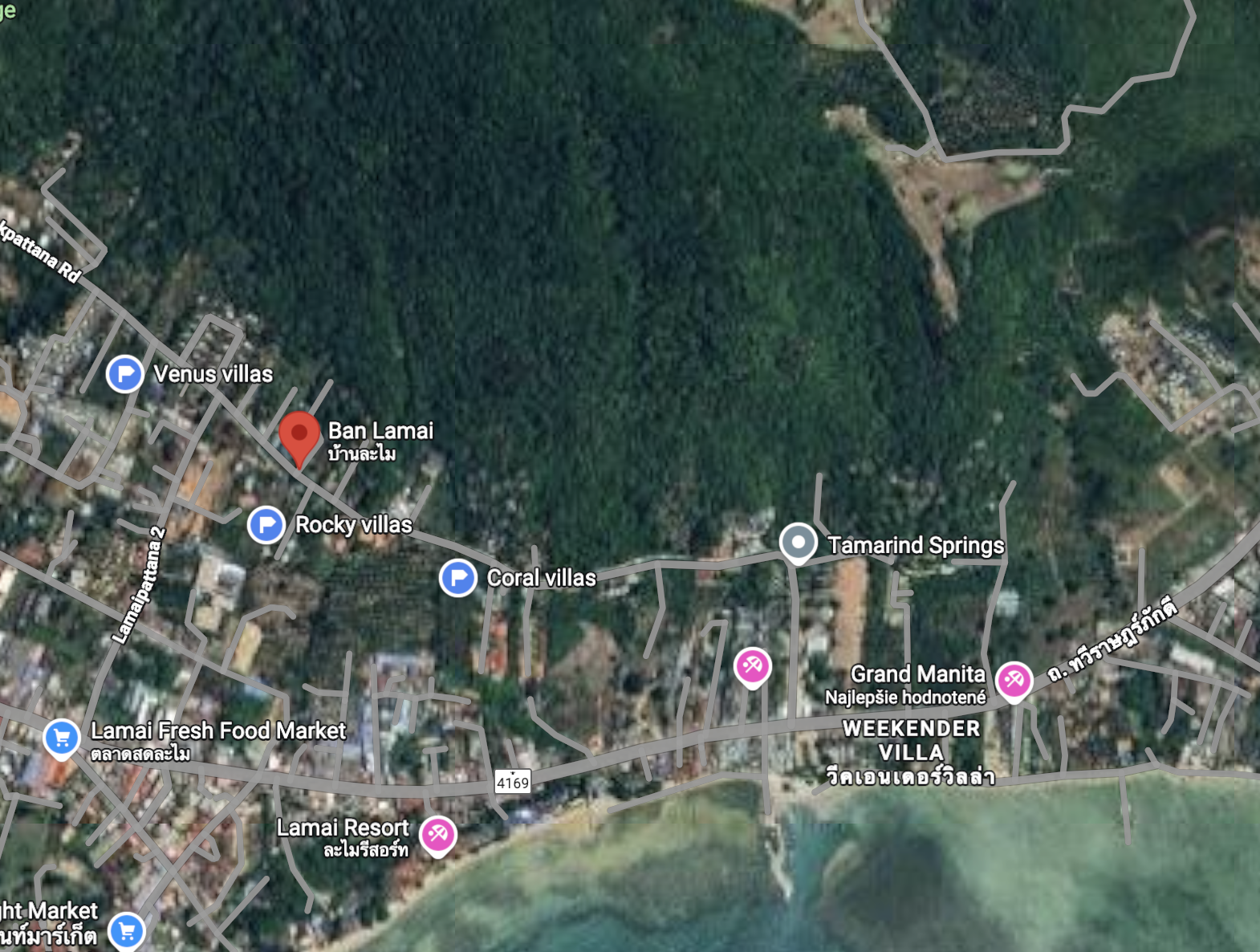The height and width of the screenshot is (952, 1260).
Task: Open Grand Manita hotel marker
Action: [1014, 681]
